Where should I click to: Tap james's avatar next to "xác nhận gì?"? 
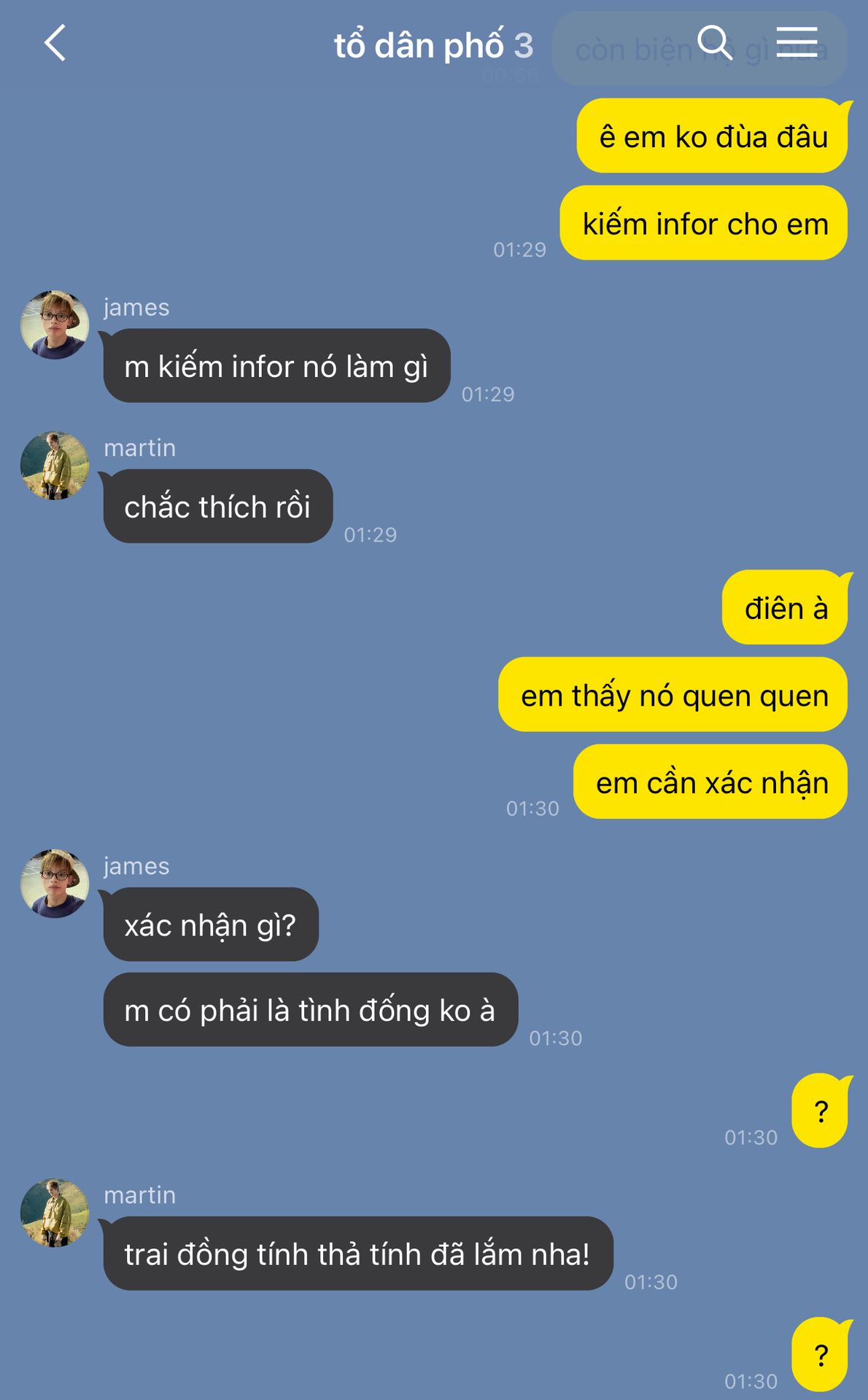55,883
